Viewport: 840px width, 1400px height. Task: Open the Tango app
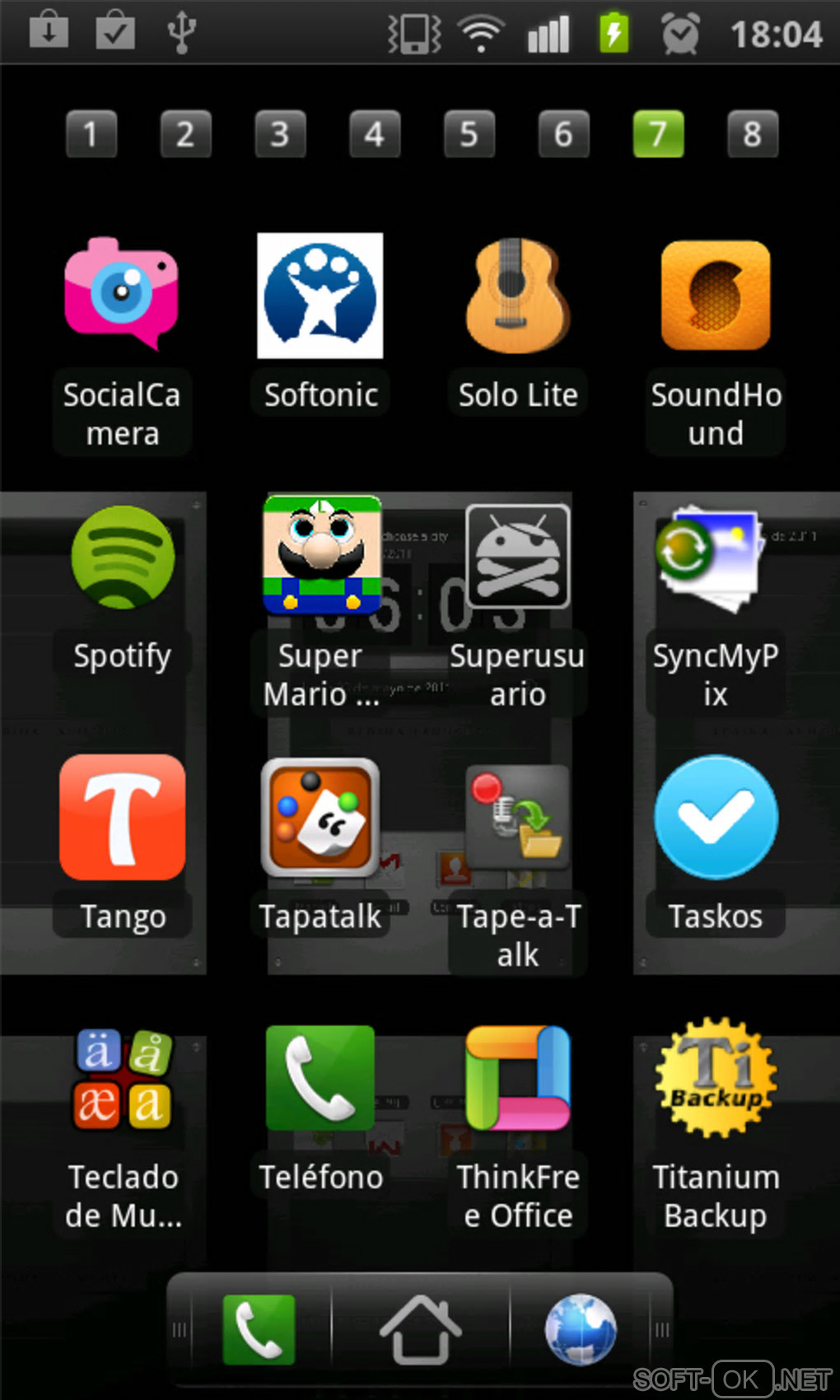point(123,818)
